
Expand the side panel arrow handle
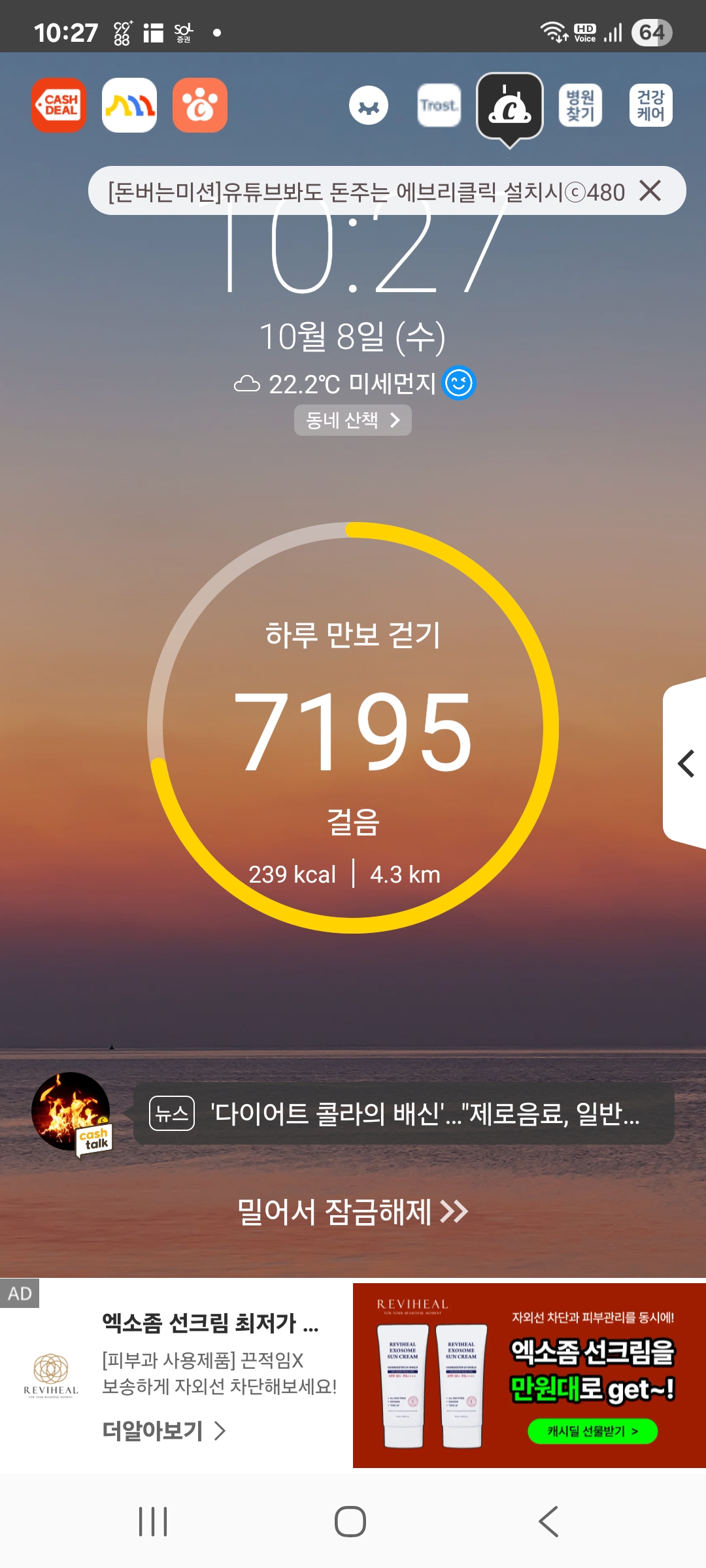[x=685, y=763]
